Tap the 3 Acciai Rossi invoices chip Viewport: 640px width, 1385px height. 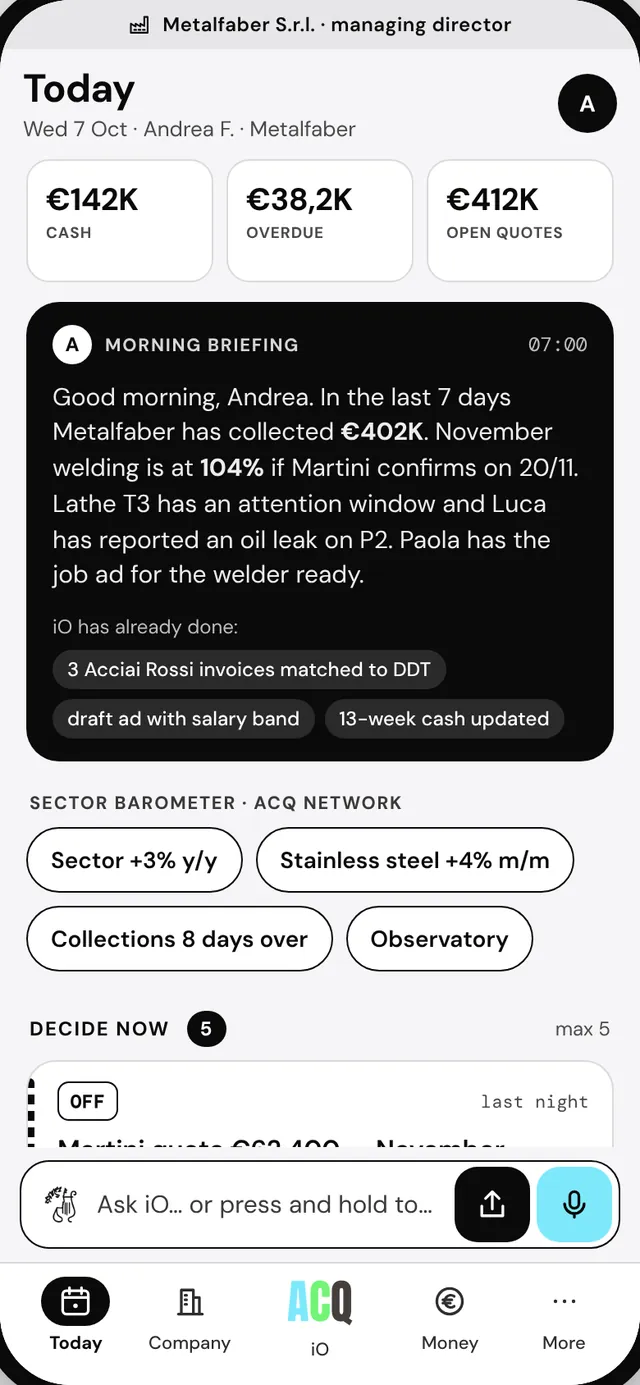pos(249,669)
